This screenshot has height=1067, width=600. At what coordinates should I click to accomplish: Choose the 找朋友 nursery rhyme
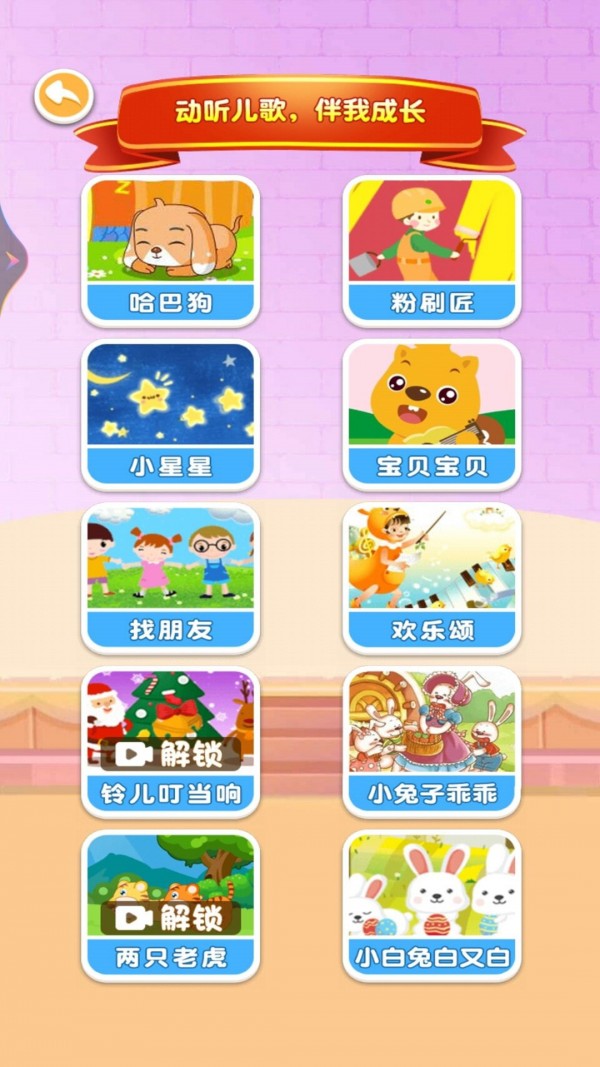[x=170, y=578]
